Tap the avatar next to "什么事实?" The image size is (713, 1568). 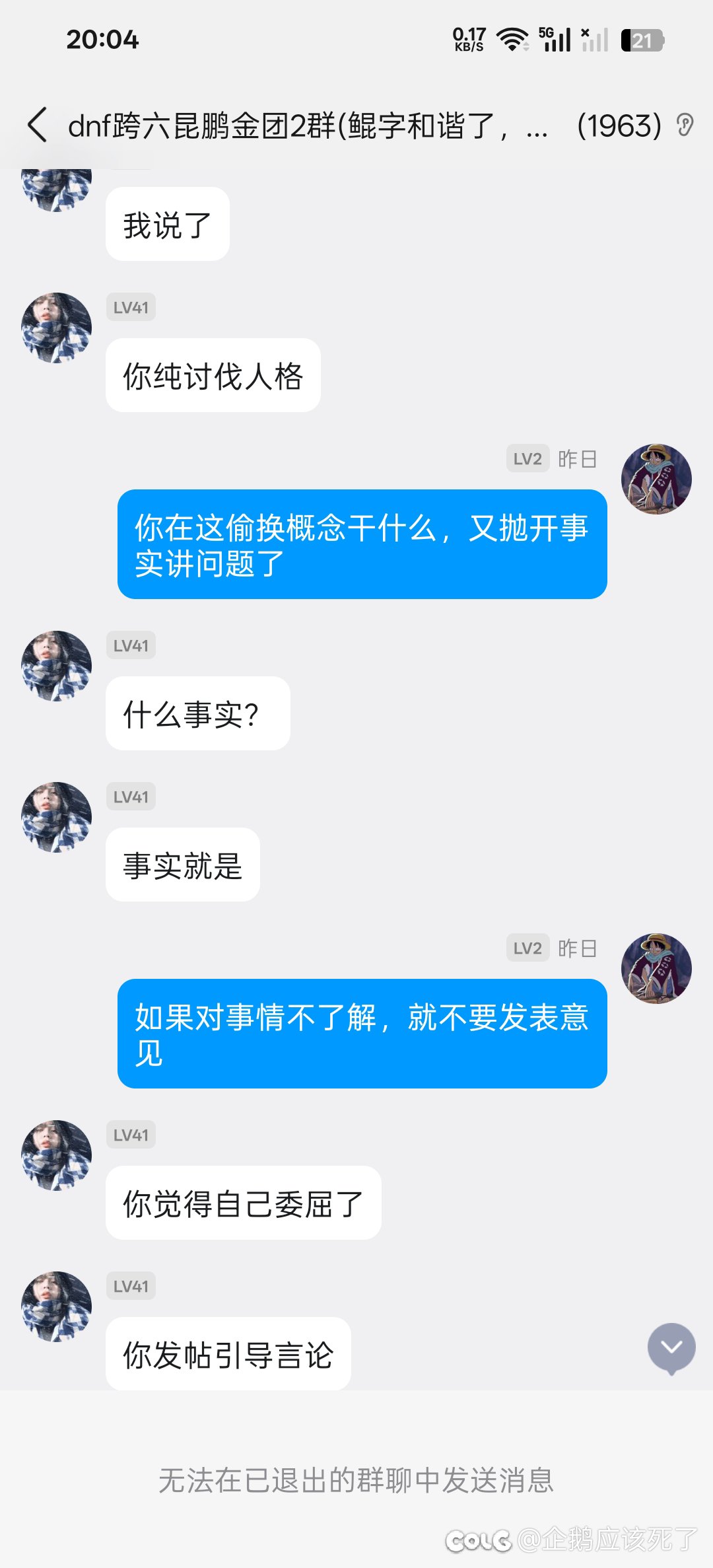(57, 666)
